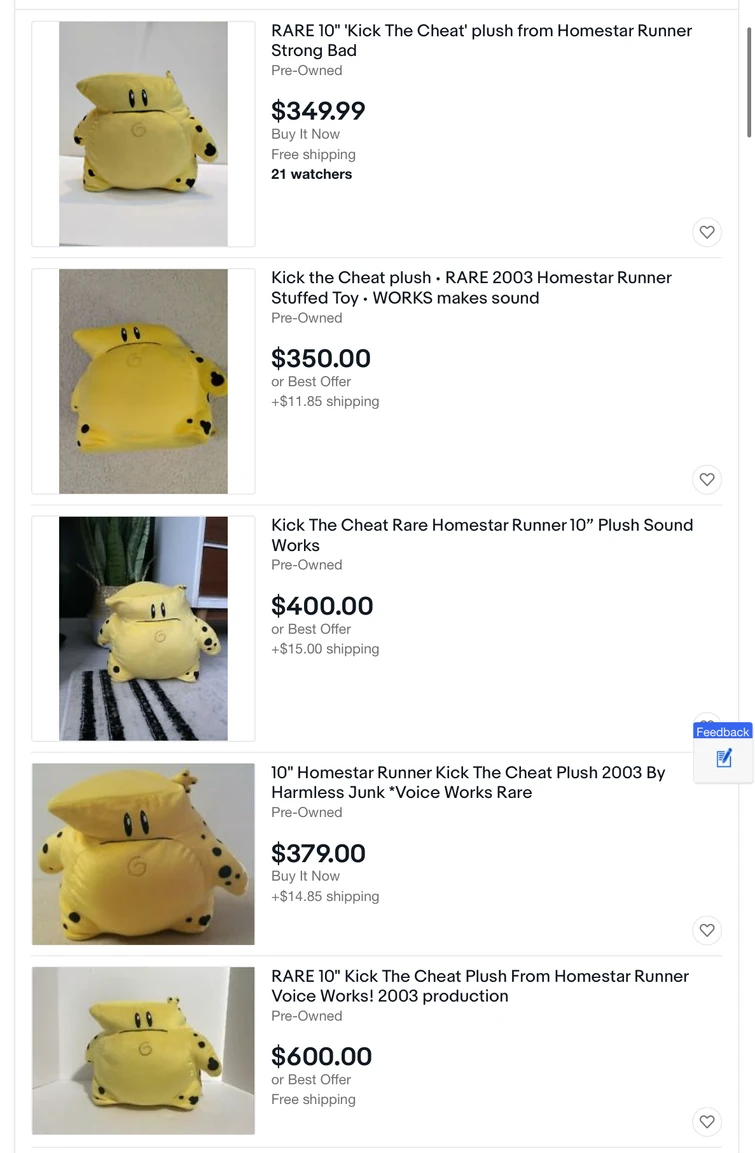Open the blue Feedback tab
The width and height of the screenshot is (755, 1153).
point(722,731)
